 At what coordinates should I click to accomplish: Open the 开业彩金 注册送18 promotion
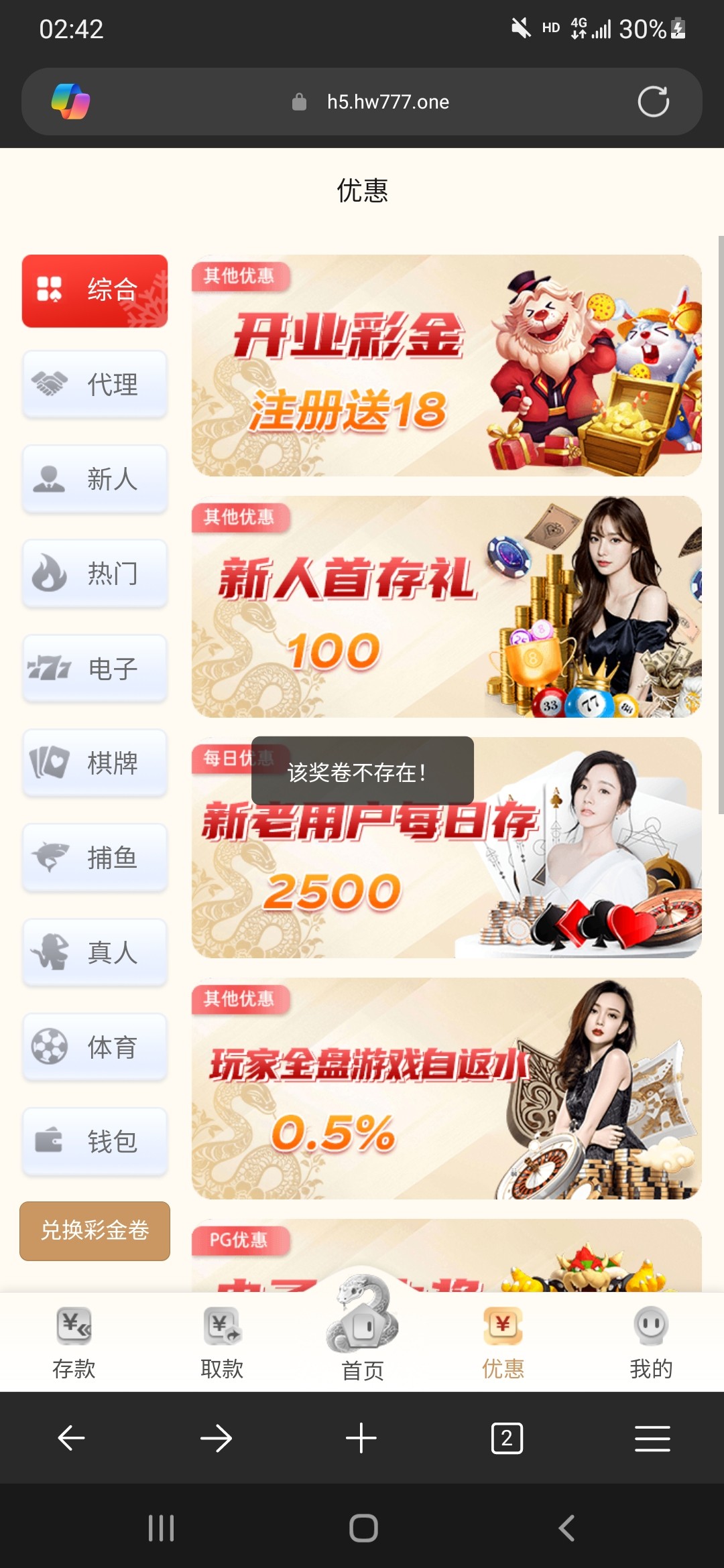[446, 366]
